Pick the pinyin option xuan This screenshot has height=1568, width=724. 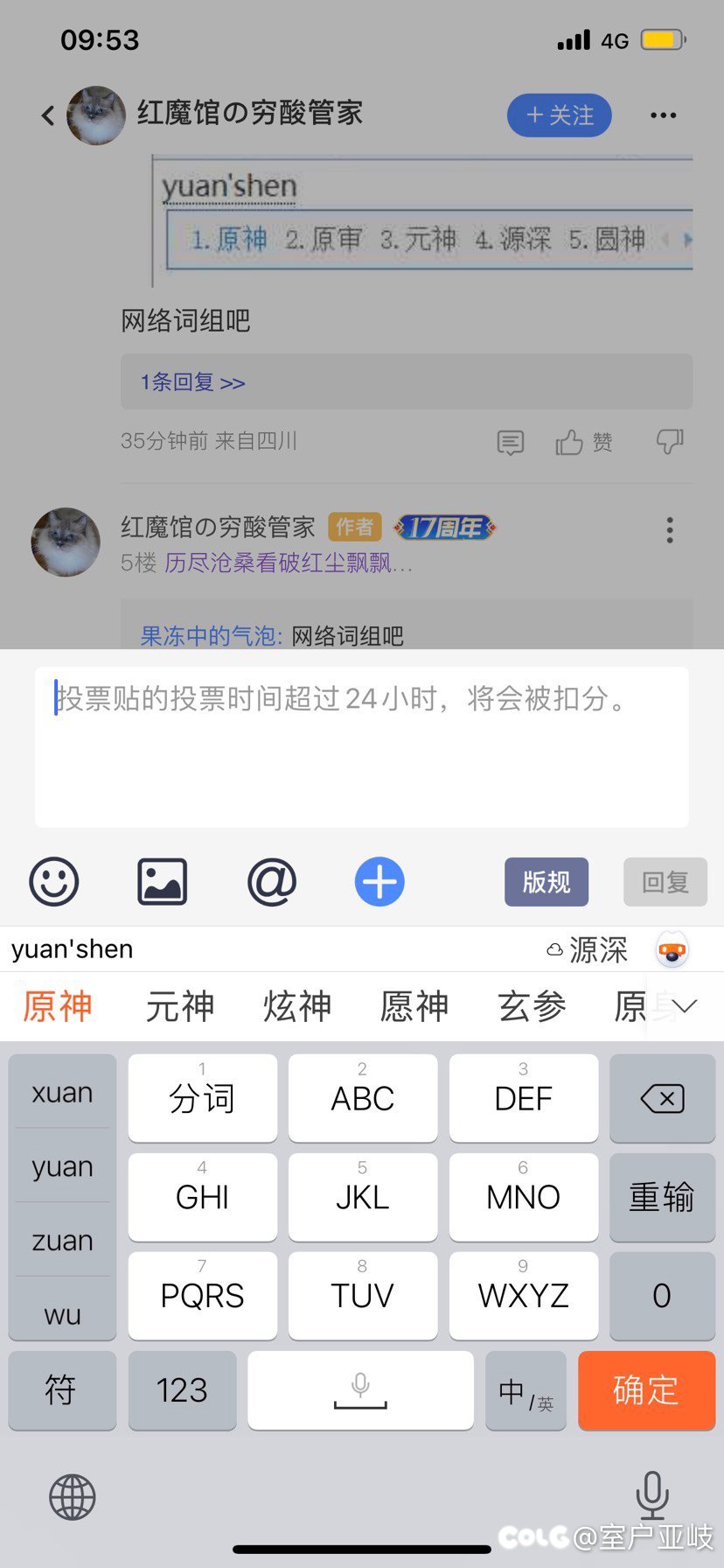pos(62,1092)
